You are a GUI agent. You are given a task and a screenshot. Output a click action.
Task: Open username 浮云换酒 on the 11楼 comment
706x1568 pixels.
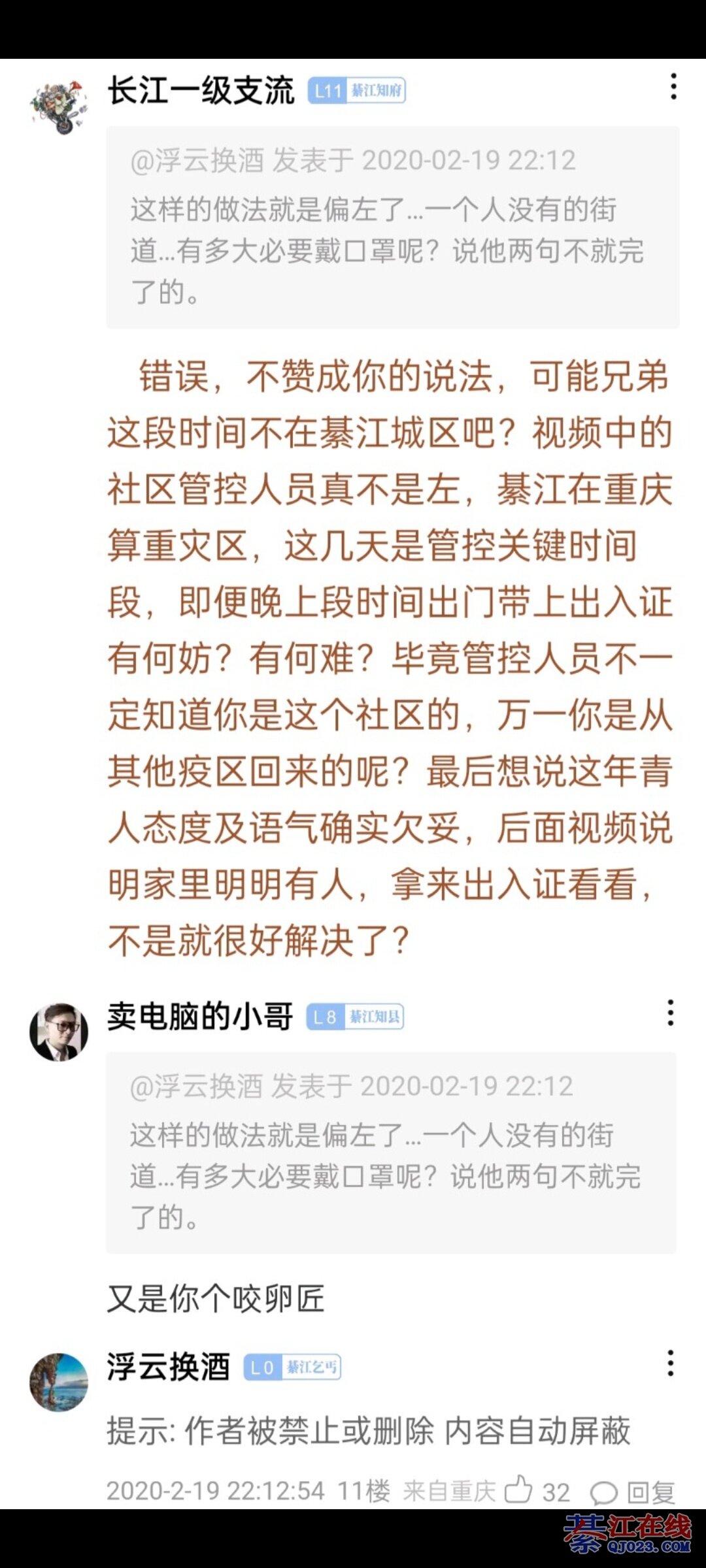[169, 1367]
